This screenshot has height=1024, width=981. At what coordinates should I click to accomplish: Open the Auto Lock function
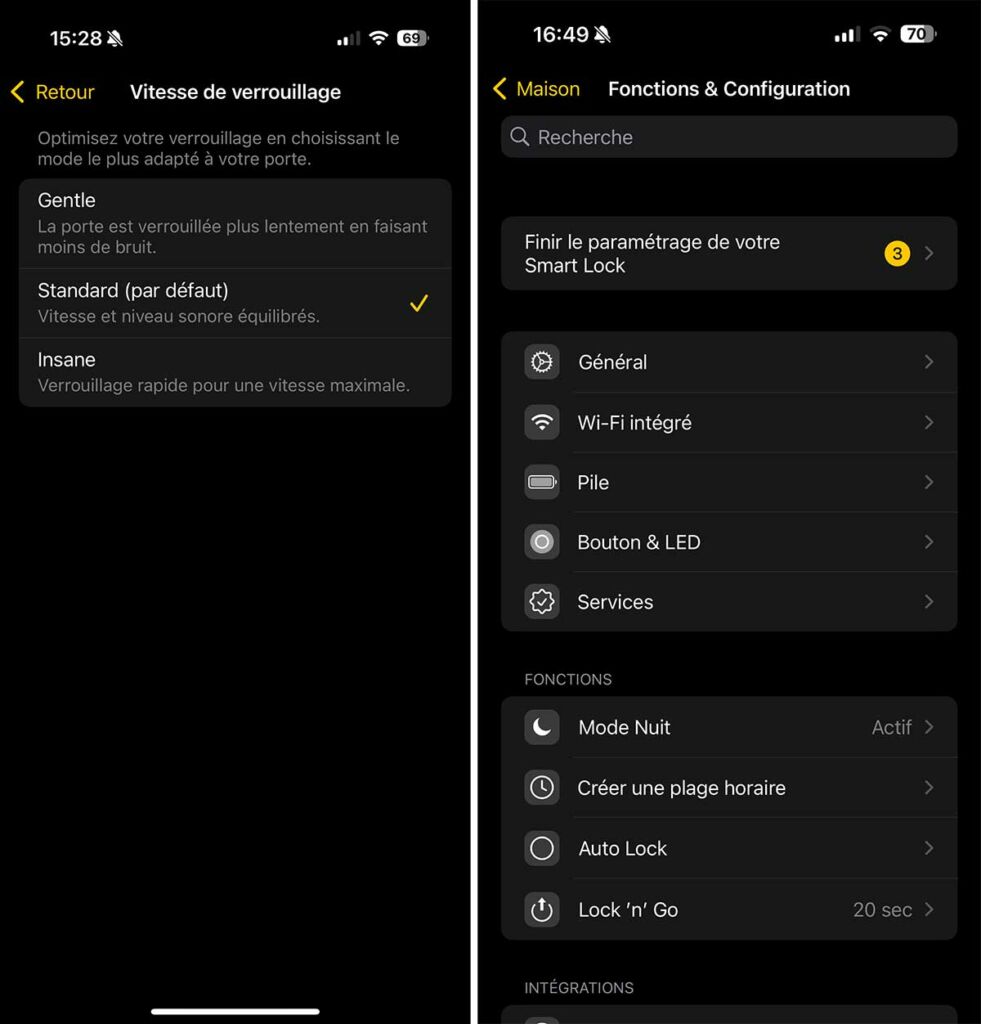728,849
